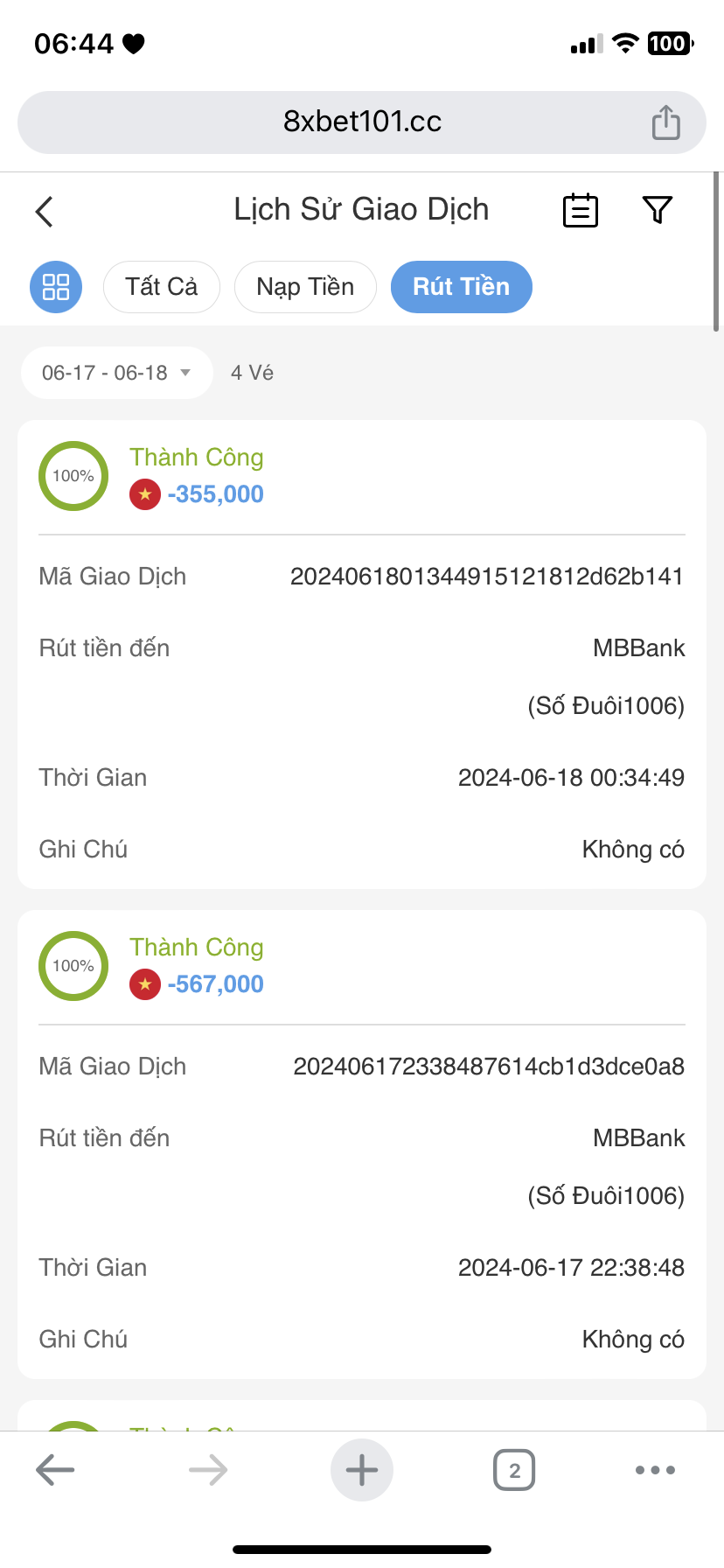Show the open browser tabs
The image size is (724, 1568).
[514, 1470]
